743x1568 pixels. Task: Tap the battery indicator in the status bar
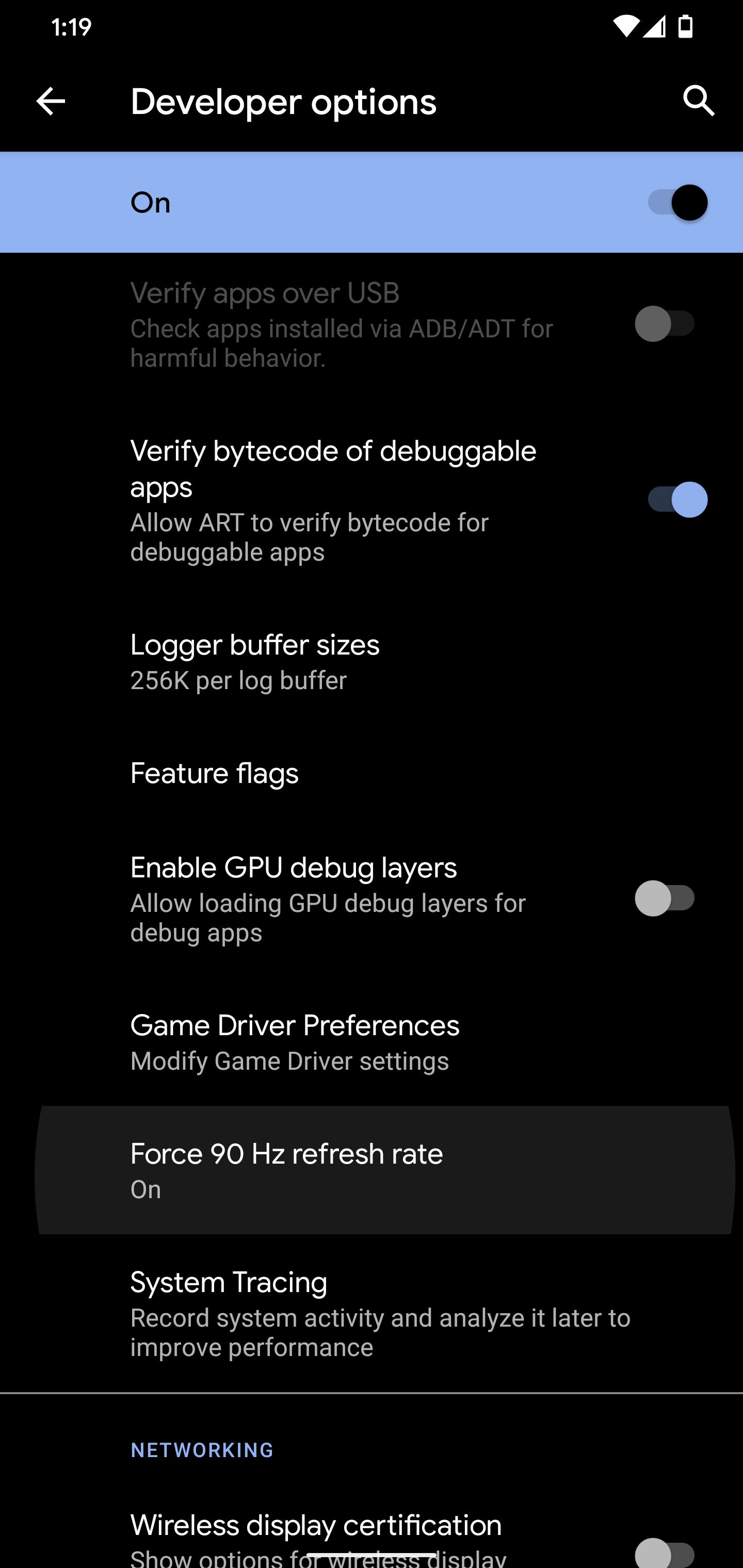pyautogui.click(x=685, y=27)
